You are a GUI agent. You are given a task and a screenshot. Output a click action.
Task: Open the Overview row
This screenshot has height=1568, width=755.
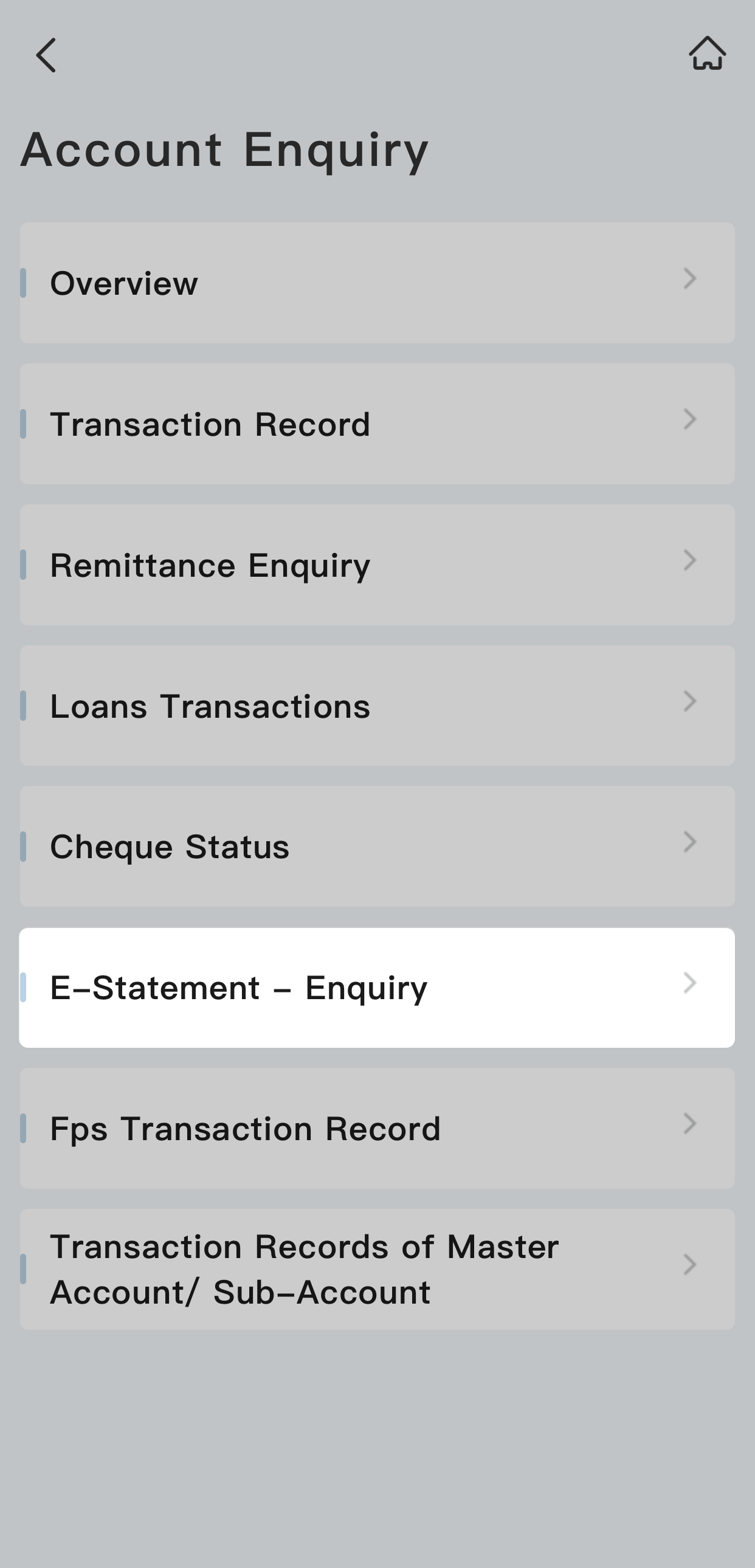(377, 283)
